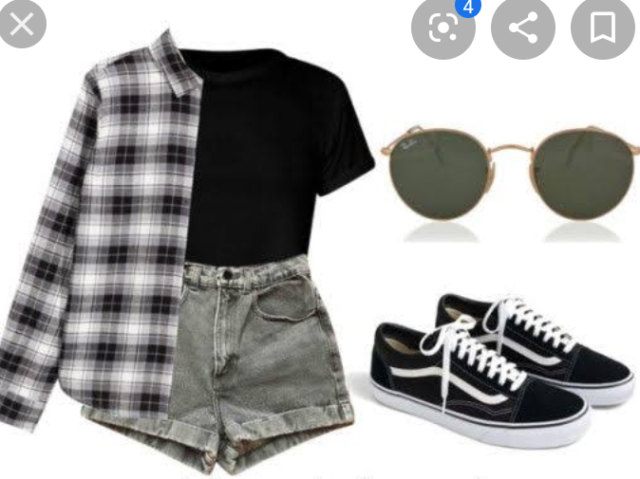Open Google Lens visual search
Image resolution: width=640 pixels, height=479 pixels.
click(443, 28)
